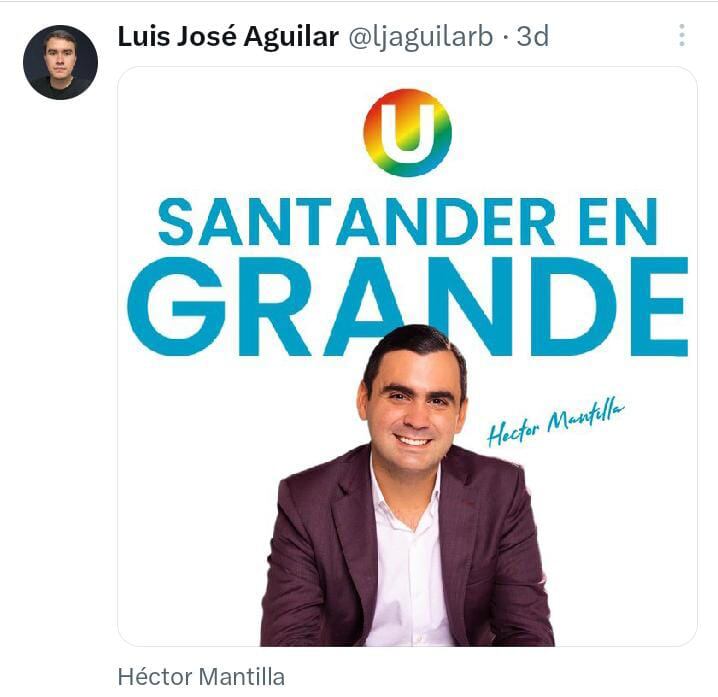Open the Santander en Grande image
718x697 pixels.
[x=407, y=356]
